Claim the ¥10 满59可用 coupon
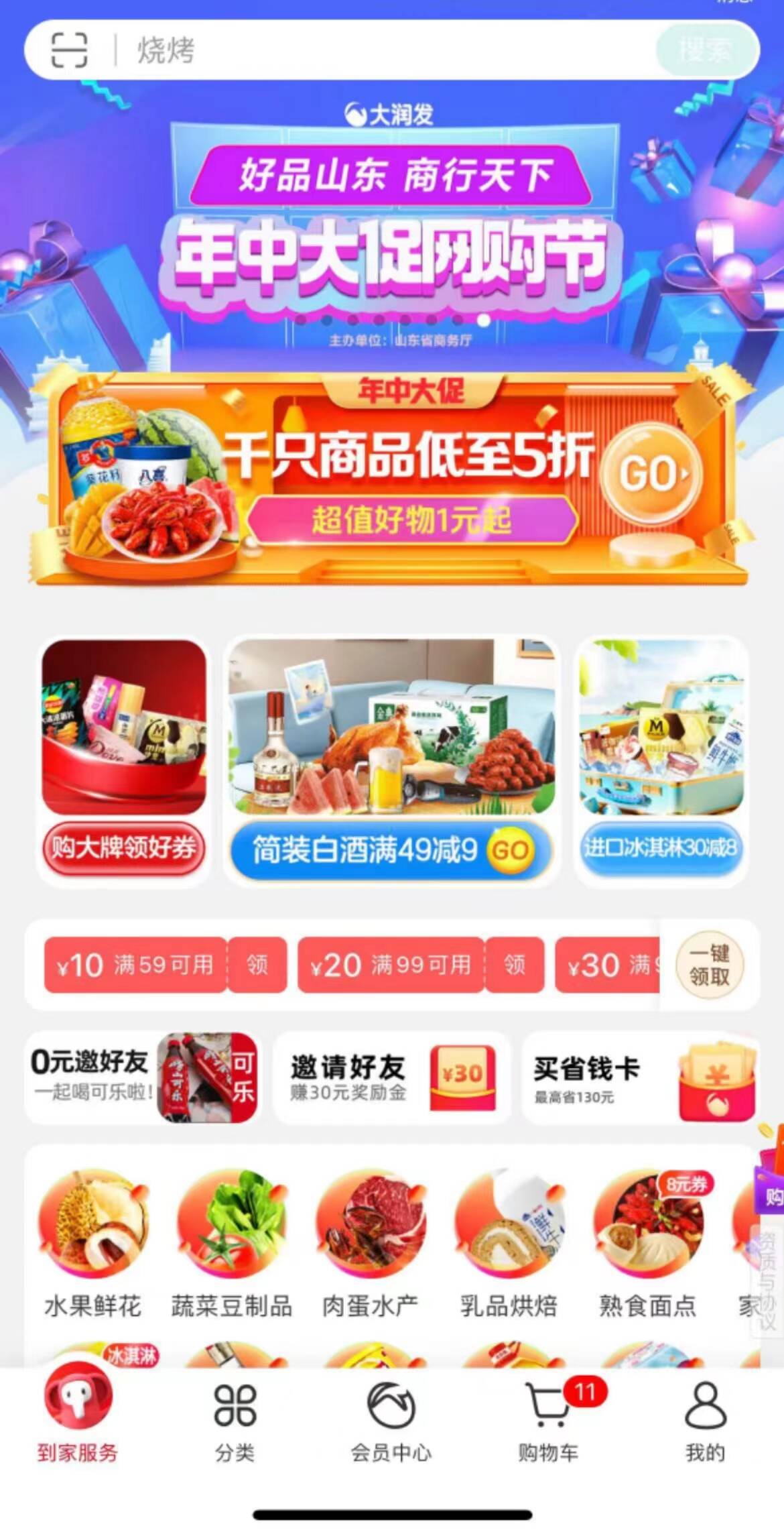The height and width of the screenshot is (1536, 784). 257,965
